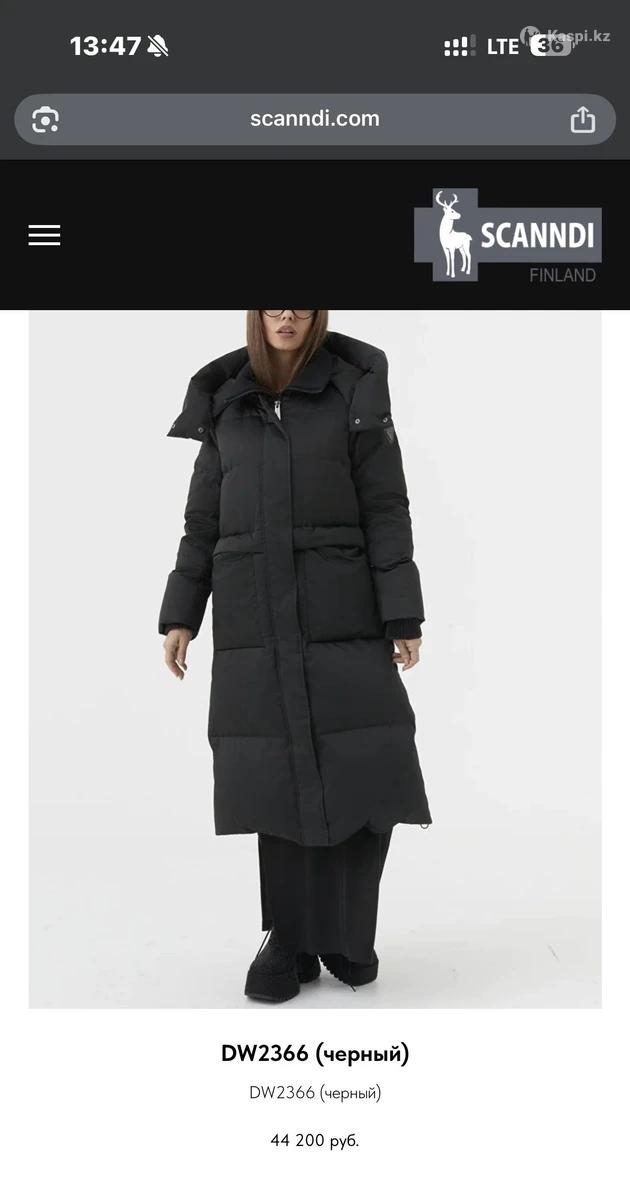Open the black DW2366 coat photo
The height and width of the screenshot is (1200, 630).
tap(315, 658)
